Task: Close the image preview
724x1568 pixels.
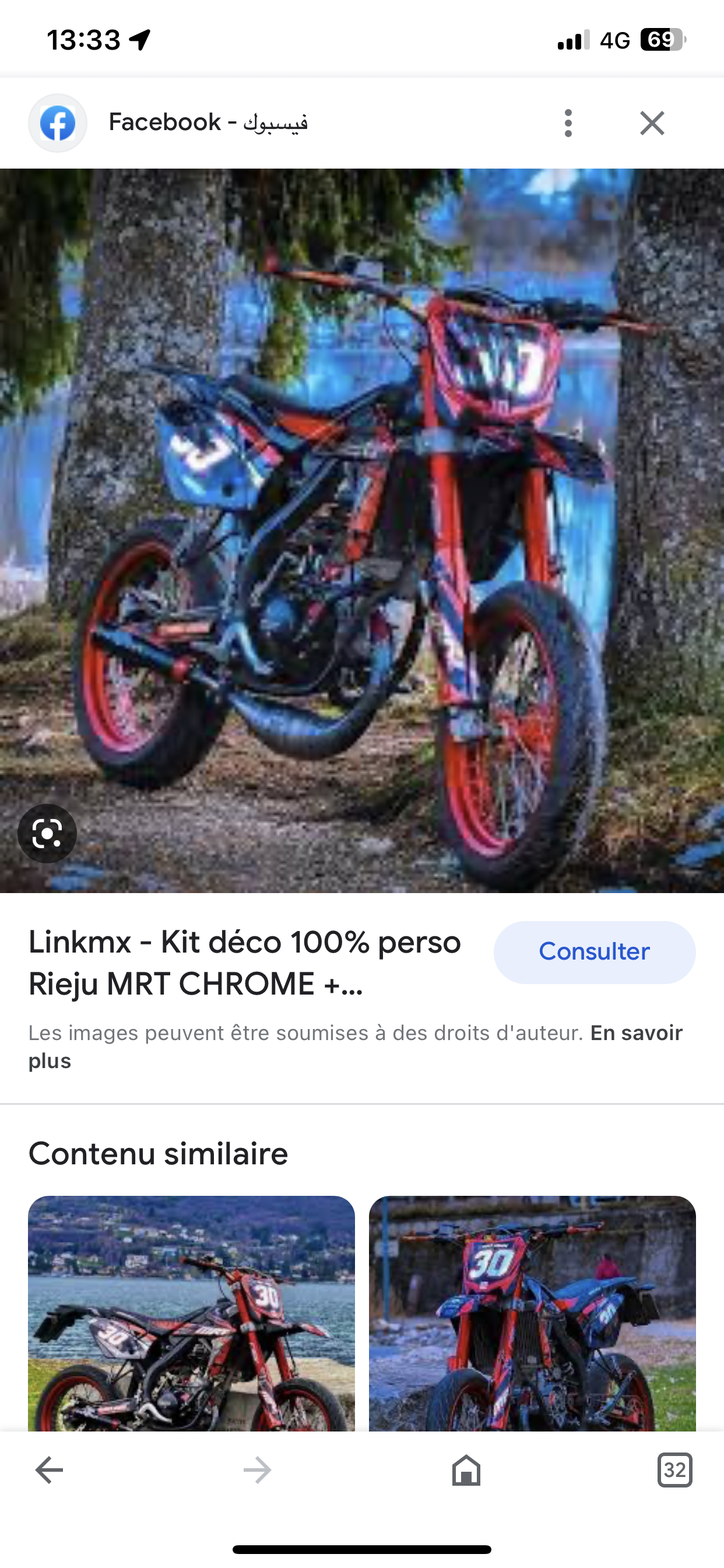Action: tap(652, 123)
